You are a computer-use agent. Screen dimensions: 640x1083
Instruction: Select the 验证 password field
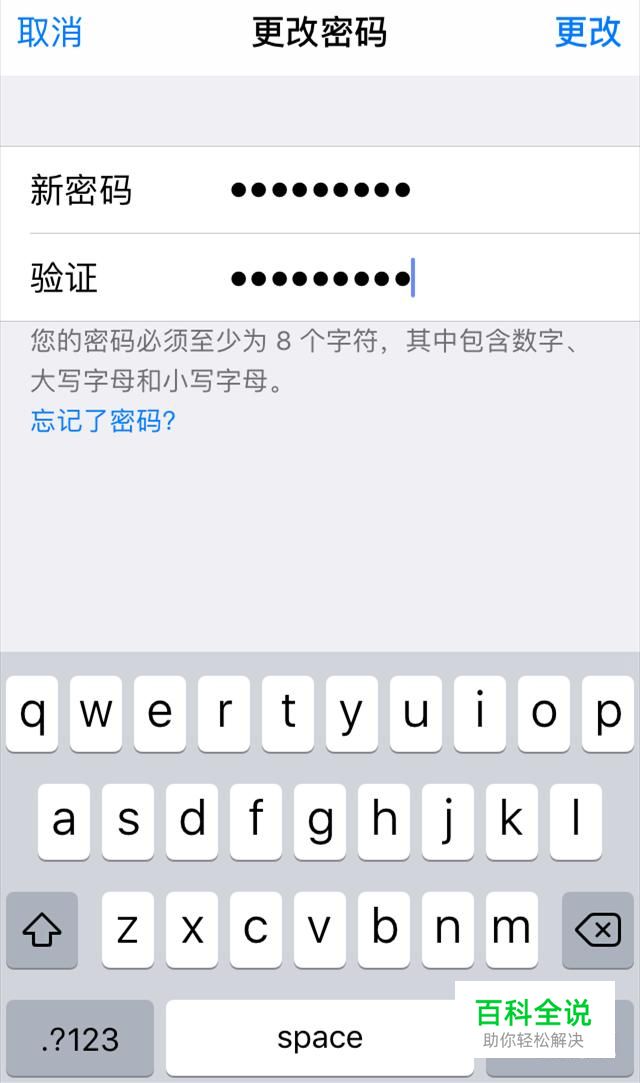(320, 278)
